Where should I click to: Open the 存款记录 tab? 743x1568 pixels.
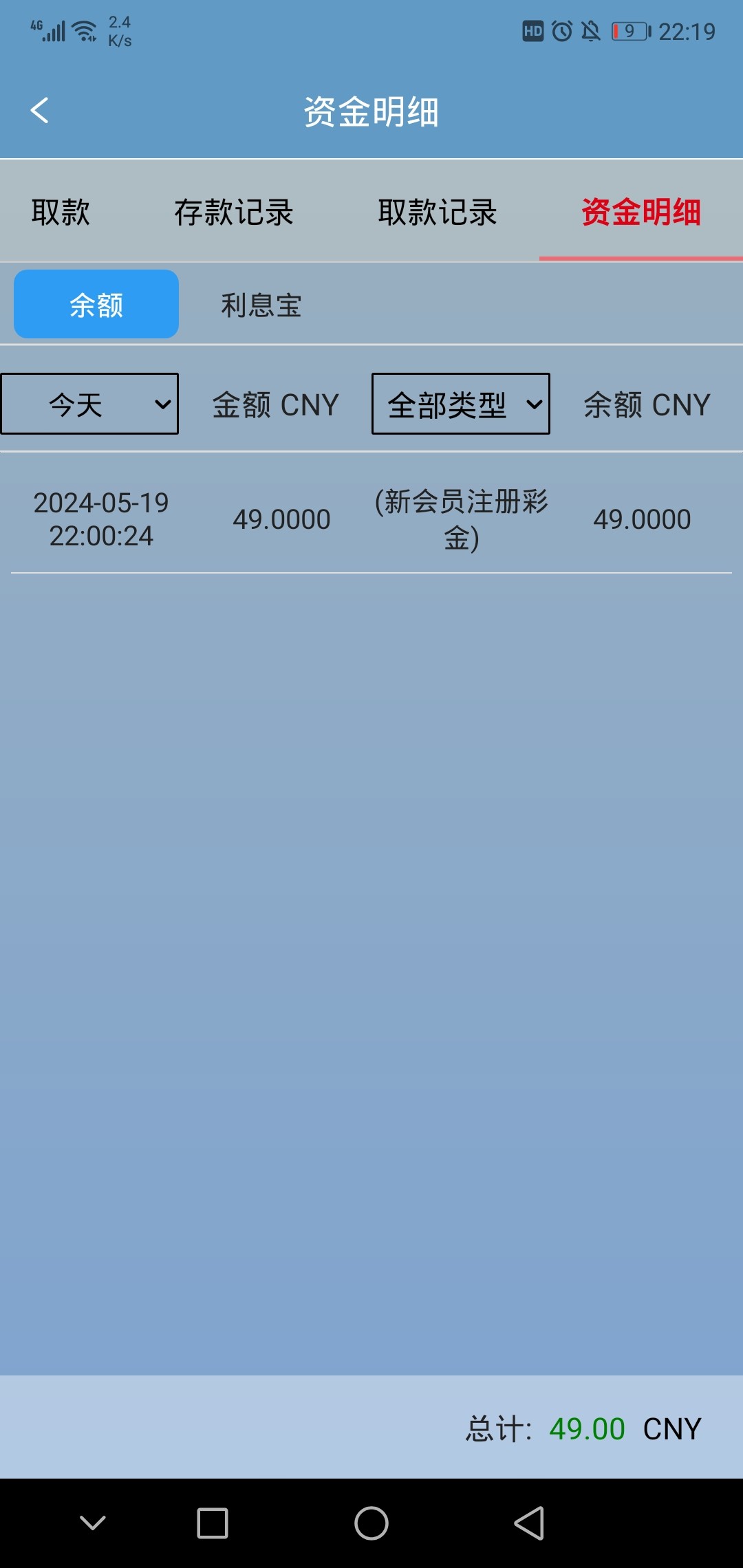pyautogui.click(x=233, y=212)
